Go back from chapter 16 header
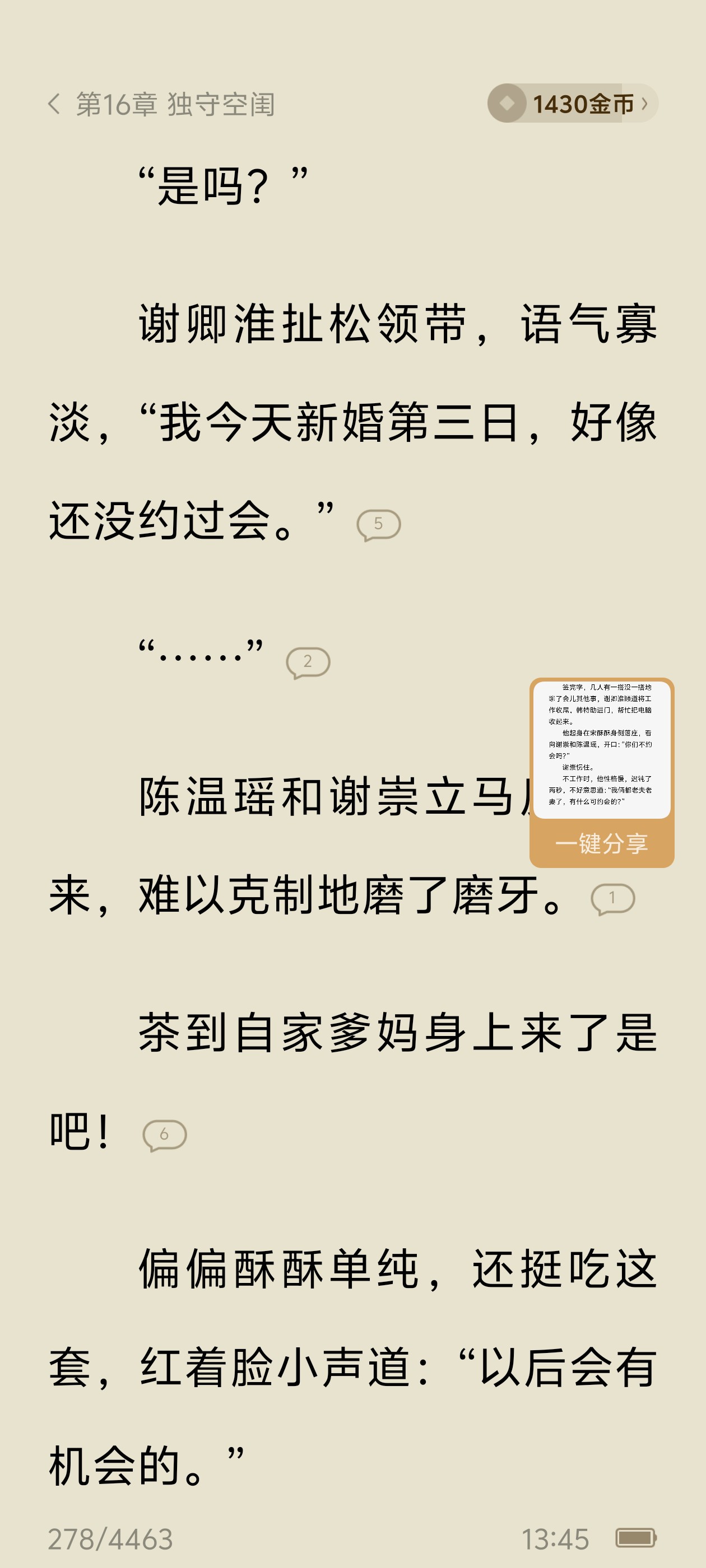This screenshot has width=706, height=1568. [54, 104]
